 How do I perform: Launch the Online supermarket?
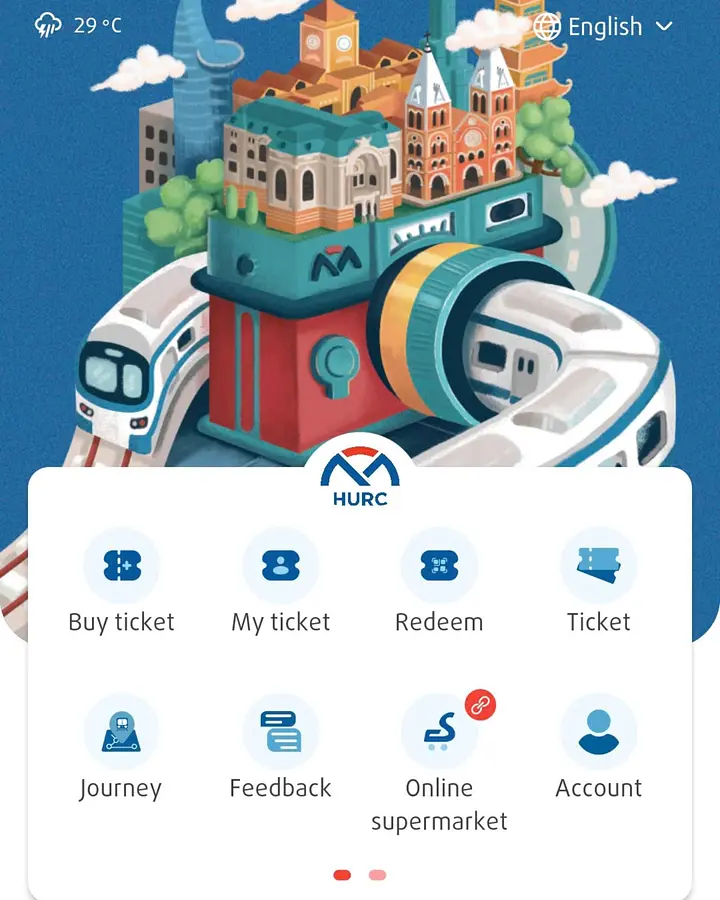439,732
